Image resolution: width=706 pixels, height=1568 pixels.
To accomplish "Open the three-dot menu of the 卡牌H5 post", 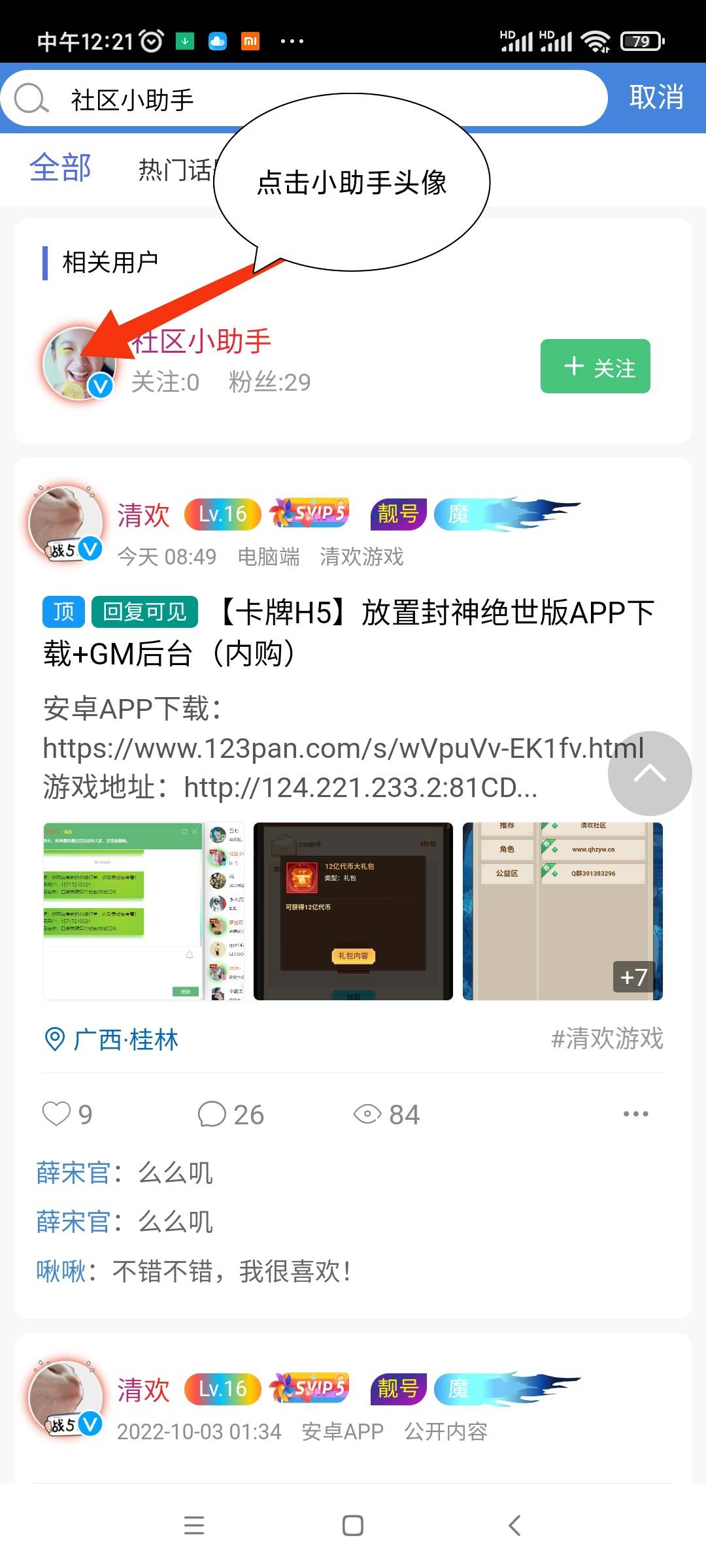I will click(635, 1114).
